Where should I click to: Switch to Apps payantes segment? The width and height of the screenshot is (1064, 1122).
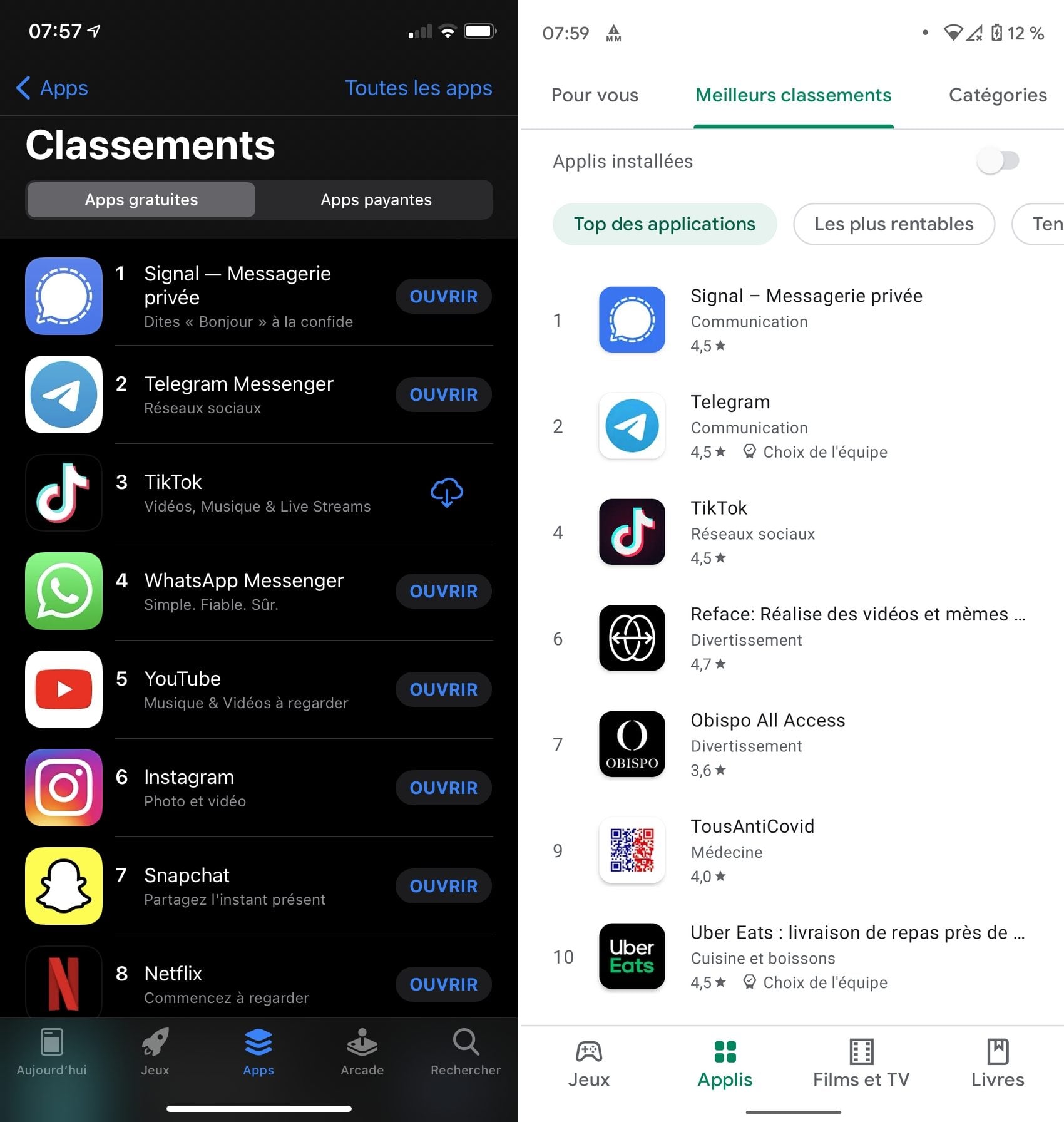coord(376,200)
